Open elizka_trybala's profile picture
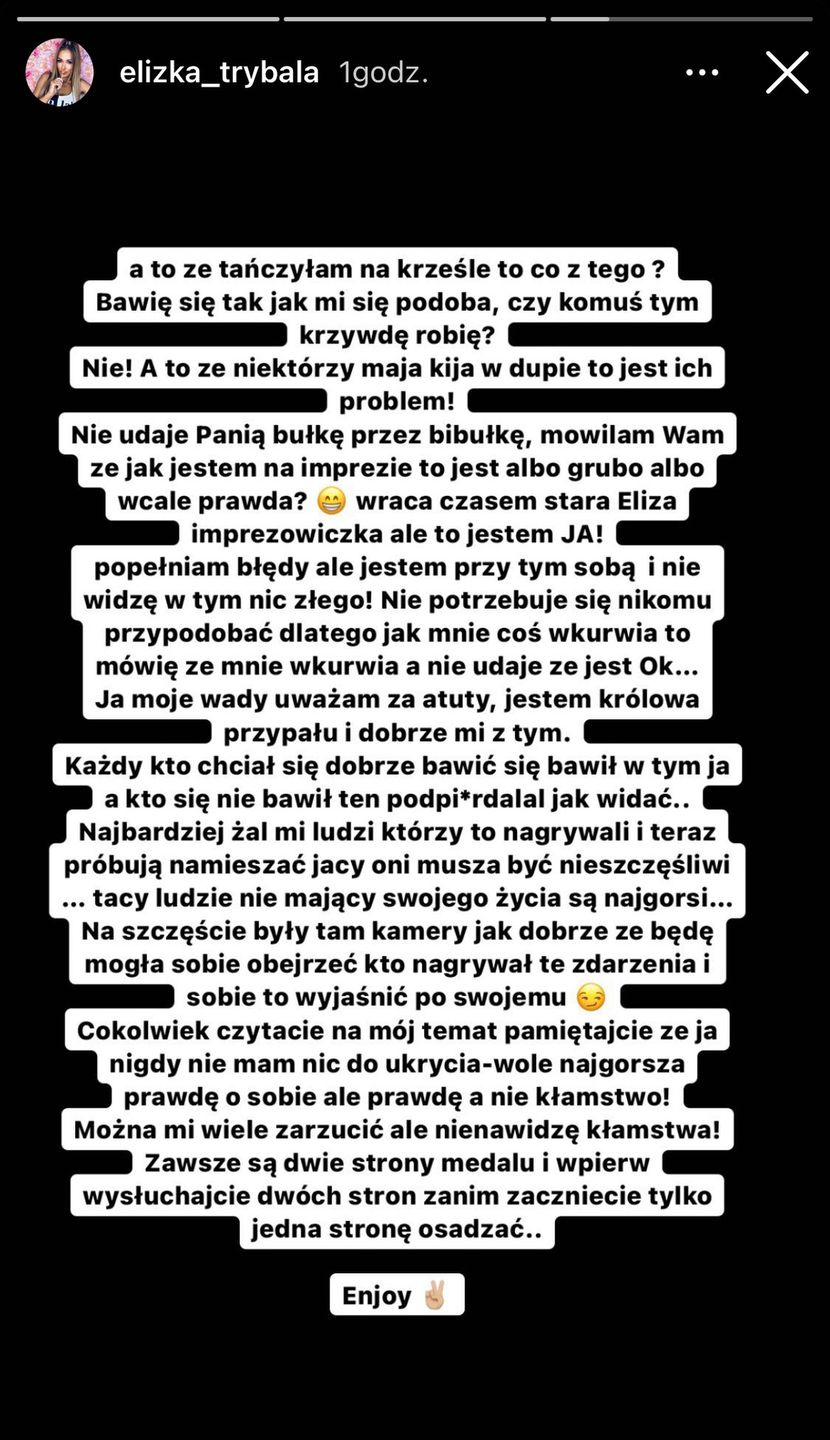Screen dimensions: 830x1440 tap(59, 73)
